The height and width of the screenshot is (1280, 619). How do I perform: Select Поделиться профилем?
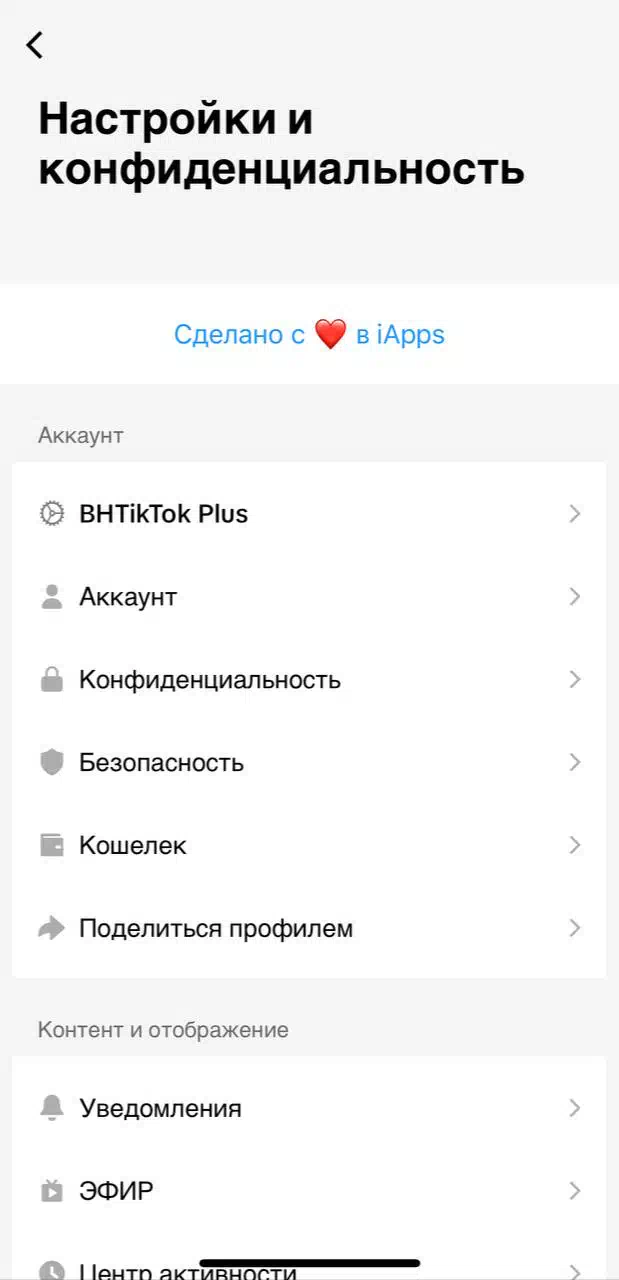(309, 929)
